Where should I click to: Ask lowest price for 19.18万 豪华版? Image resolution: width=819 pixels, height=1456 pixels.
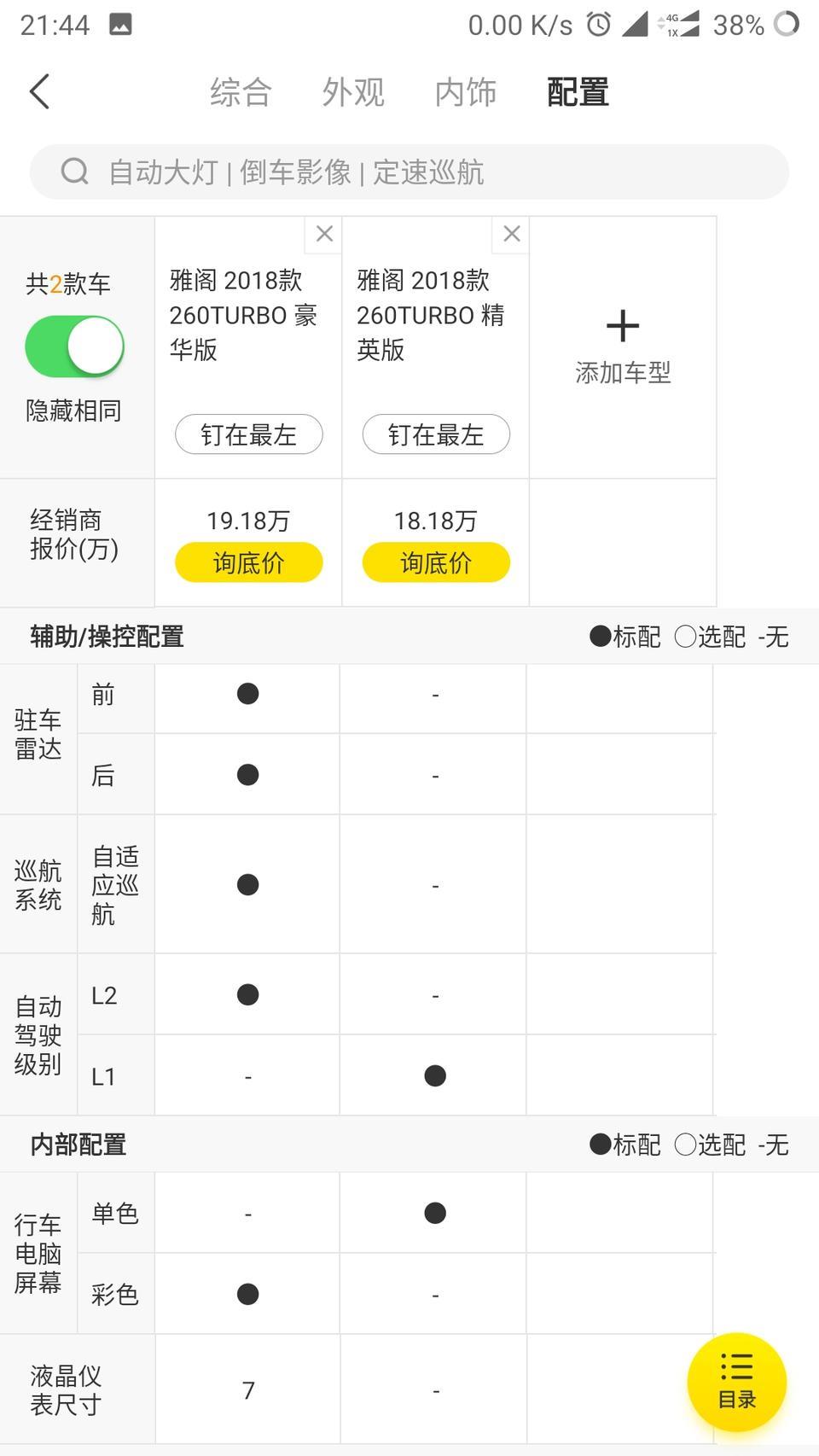(x=248, y=562)
